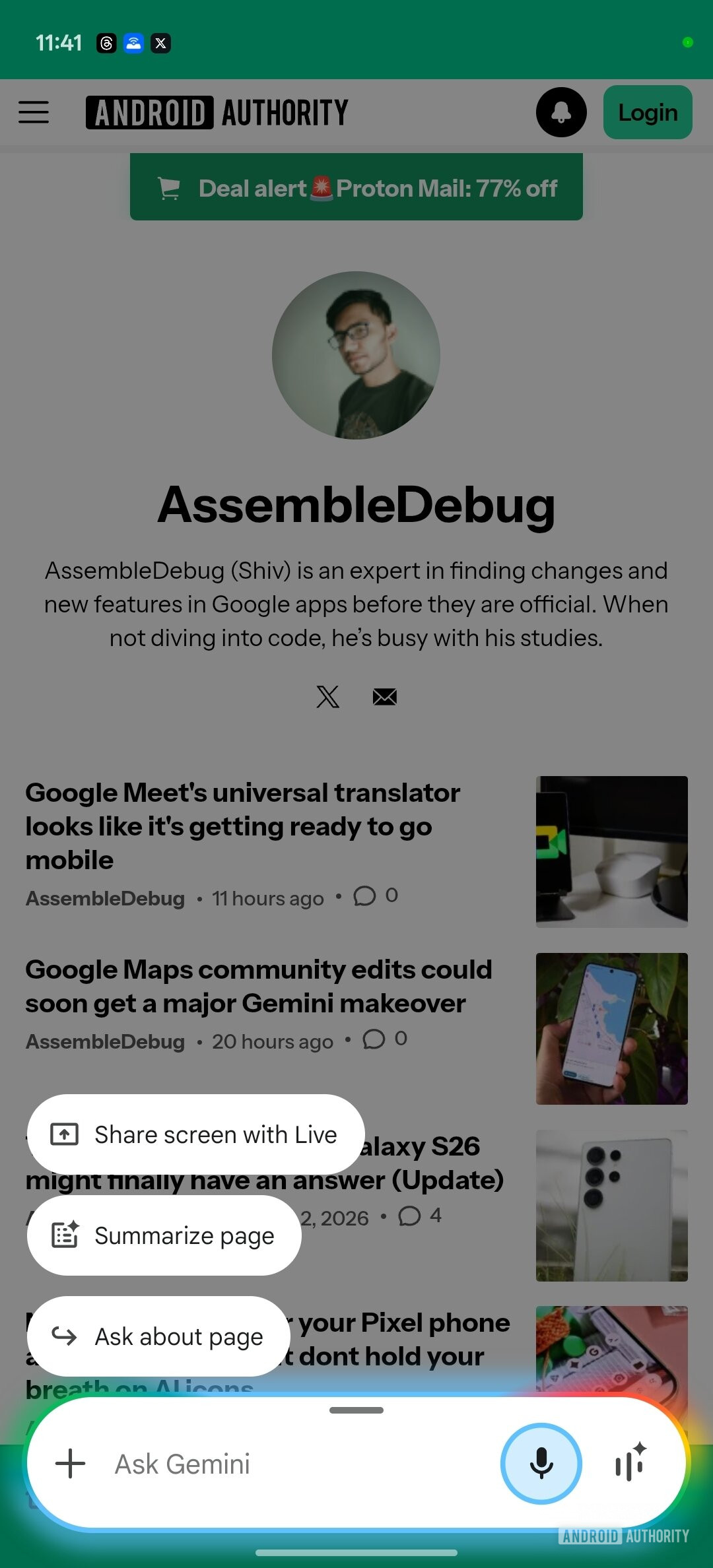Visit the author's X profile icon

[327, 696]
